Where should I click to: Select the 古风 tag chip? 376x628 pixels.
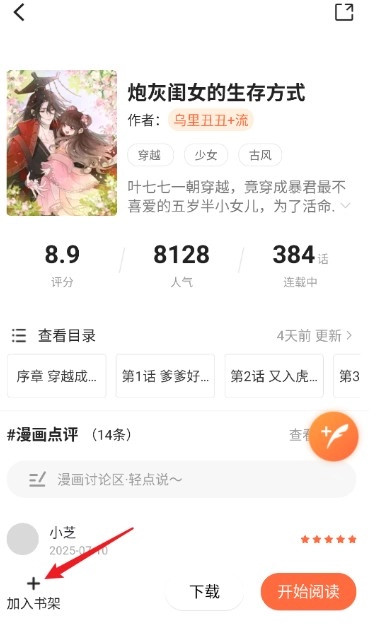pyautogui.click(x=260, y=155)
